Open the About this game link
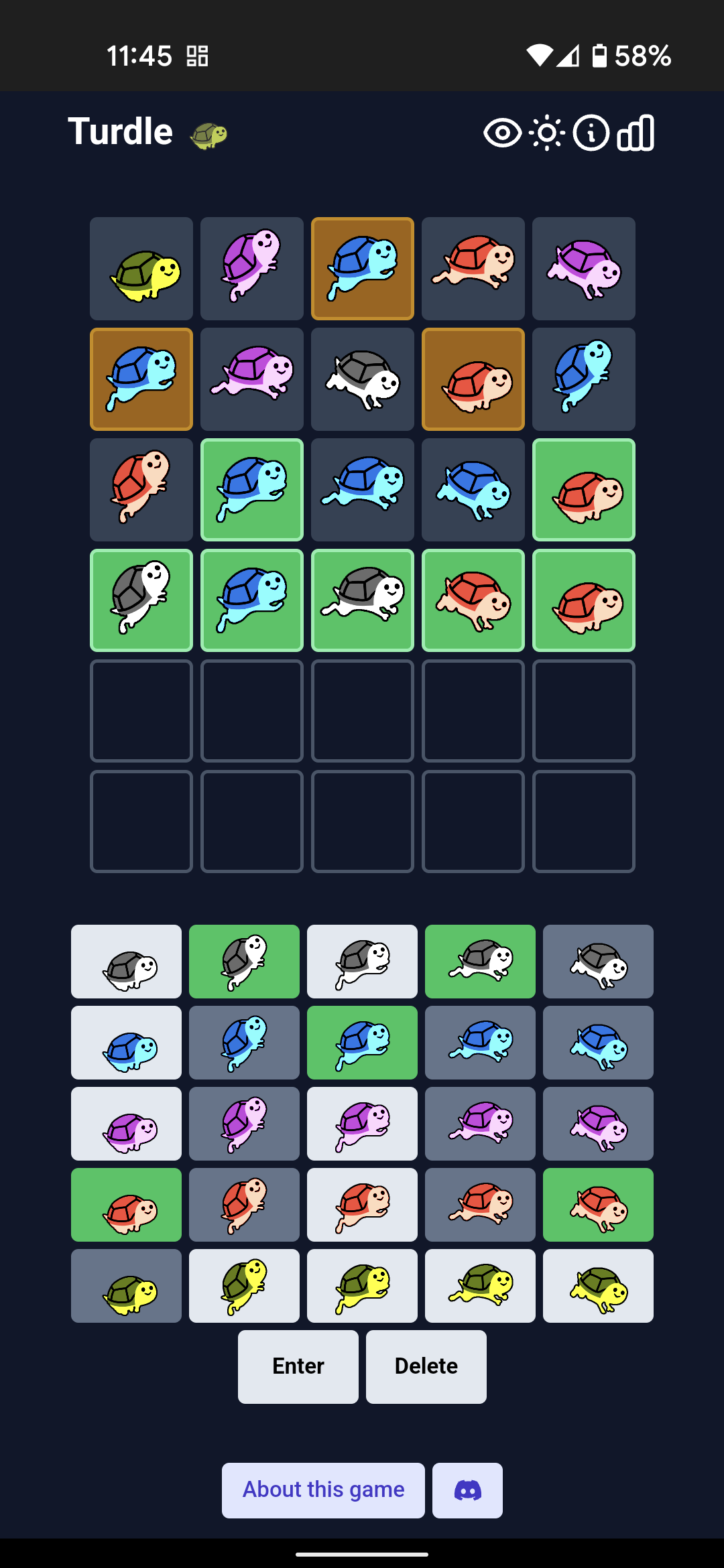724x1568 pixels. click(x=323, y=1490)
